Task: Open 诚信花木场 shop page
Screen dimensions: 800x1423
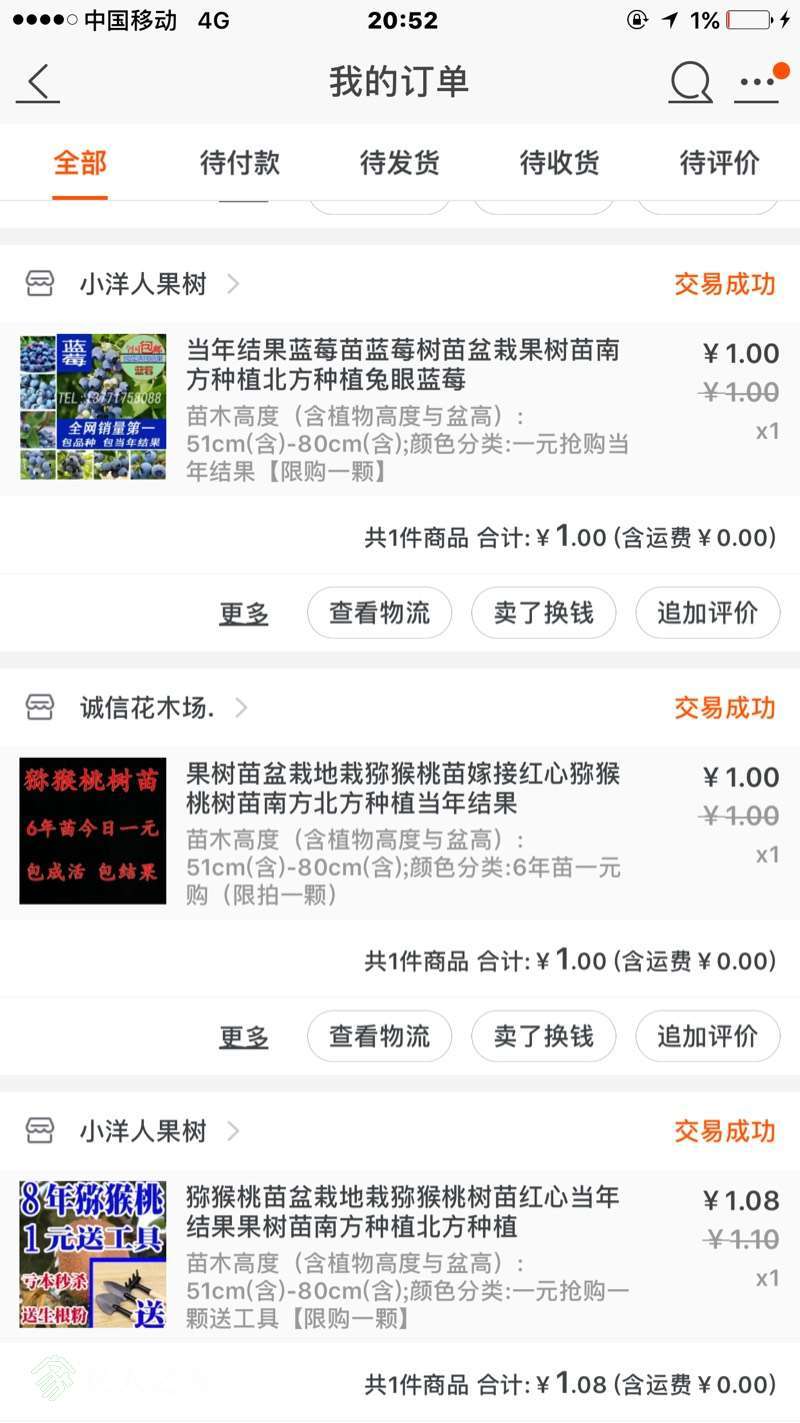Action: tap(147, 708)
